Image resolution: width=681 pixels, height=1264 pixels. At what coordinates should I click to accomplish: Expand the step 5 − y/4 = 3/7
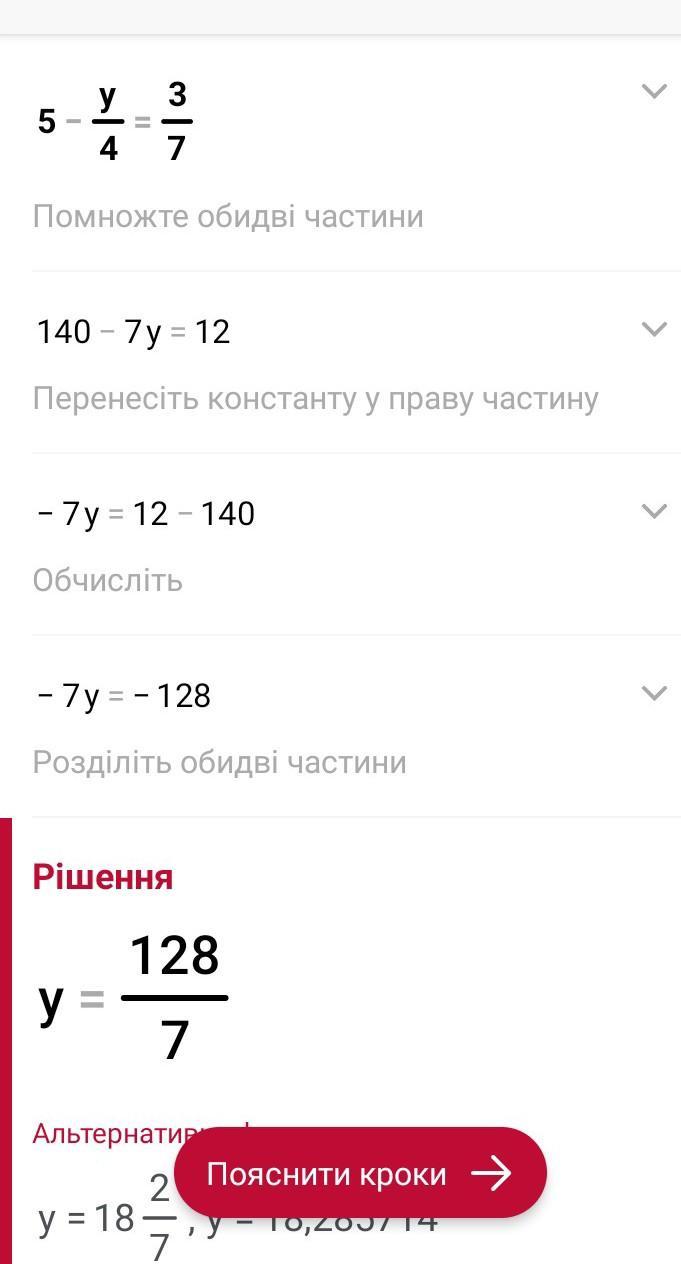653,92
